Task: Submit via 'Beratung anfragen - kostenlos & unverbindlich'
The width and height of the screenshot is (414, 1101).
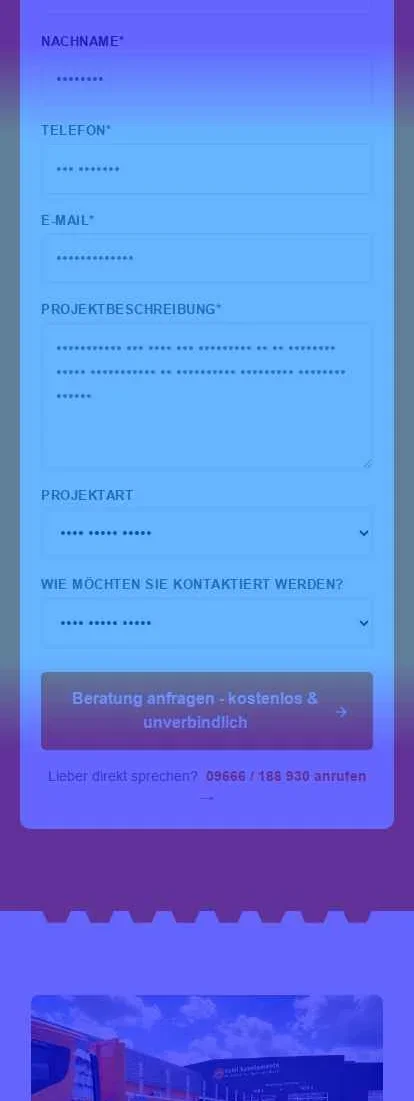Action: pos(207,711)
